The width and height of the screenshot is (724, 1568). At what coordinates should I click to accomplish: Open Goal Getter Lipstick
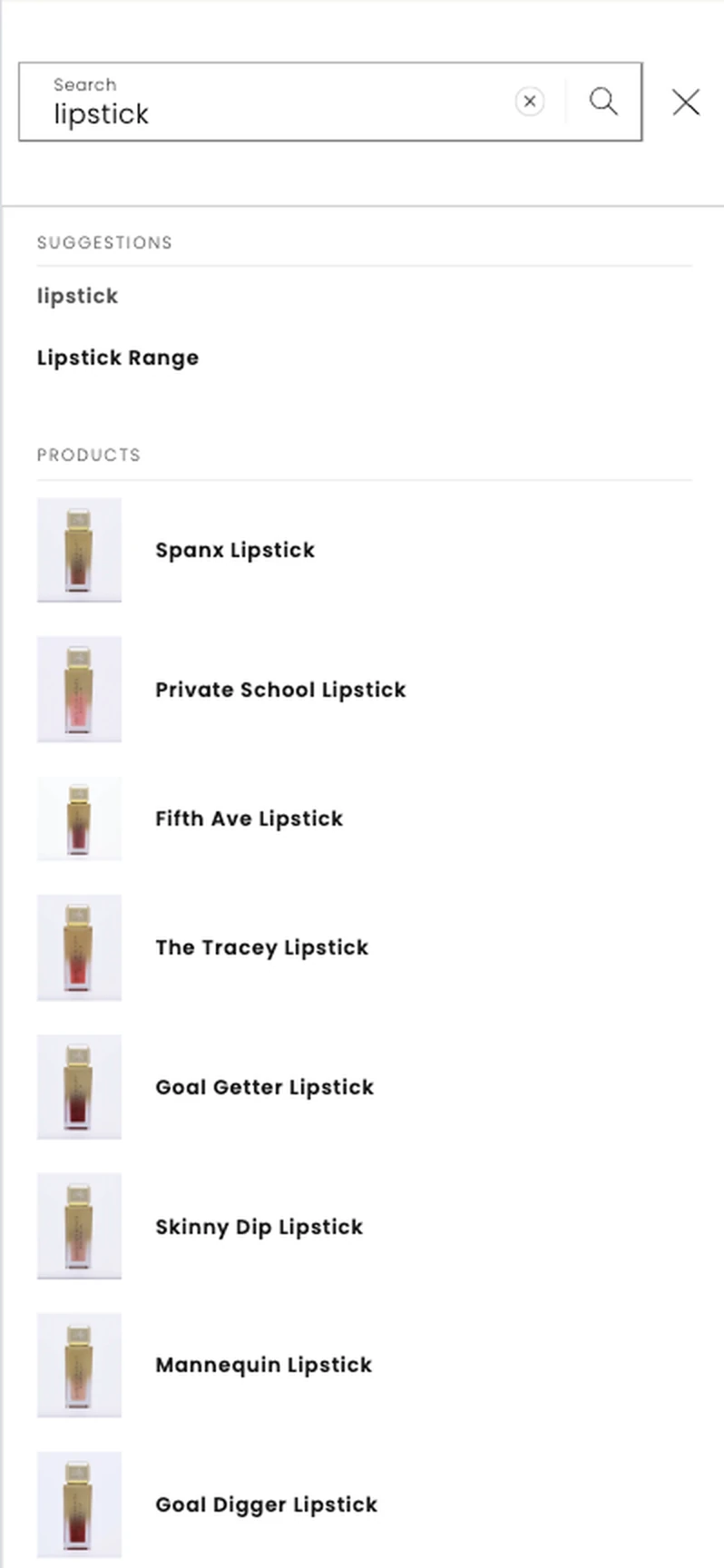[265, 1087]
